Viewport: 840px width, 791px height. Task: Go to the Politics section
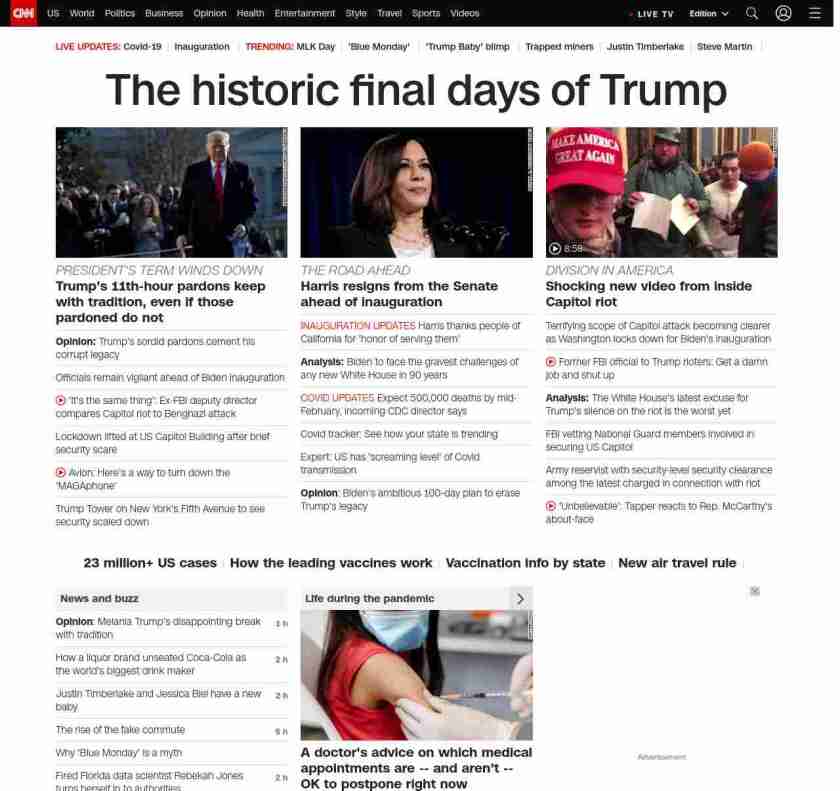pyautogui.click(x=120, y=13)
